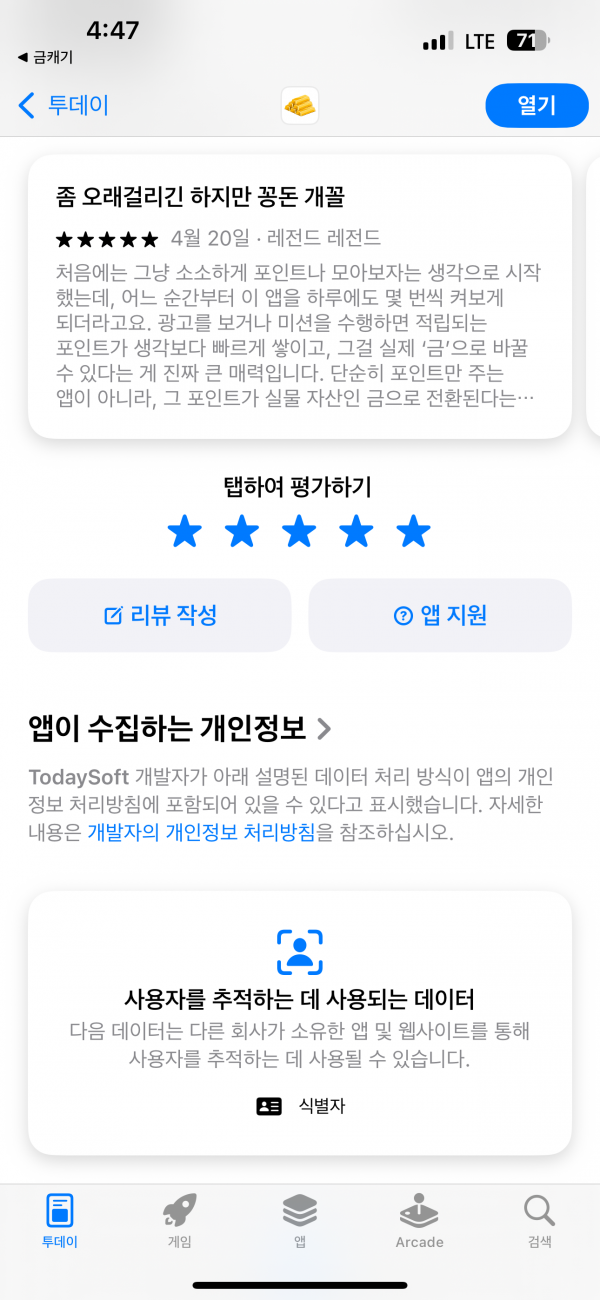Switch to the Arcade tab

click(x=420, y=1222)
